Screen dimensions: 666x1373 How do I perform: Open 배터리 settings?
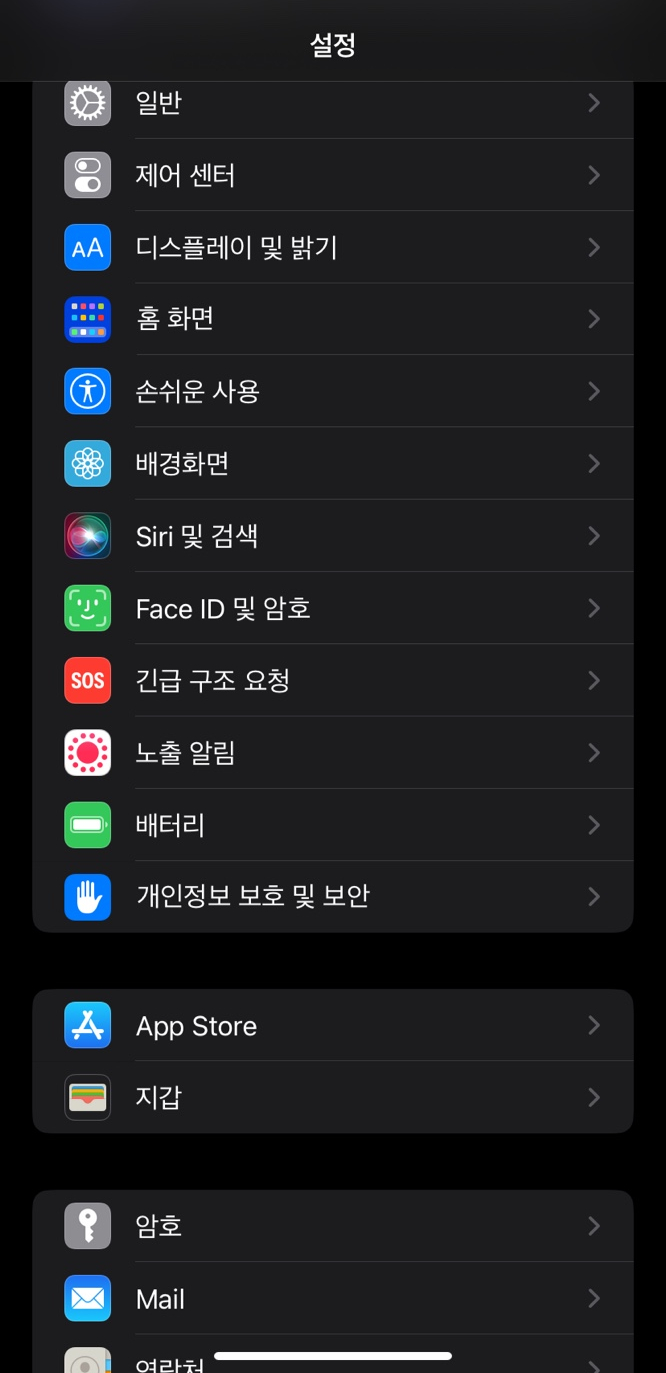[x=333, y=825]
